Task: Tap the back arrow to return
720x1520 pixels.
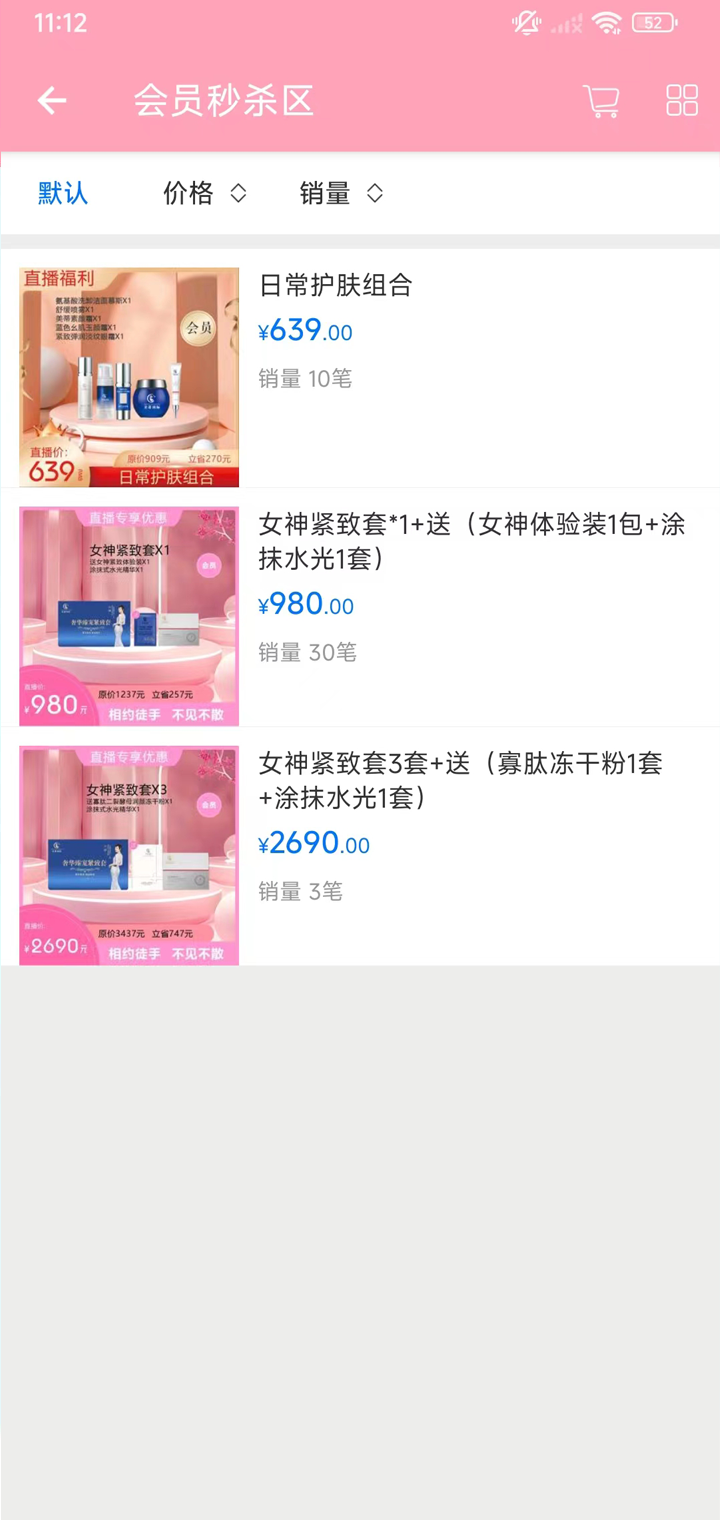Action: tap(51, 100)
